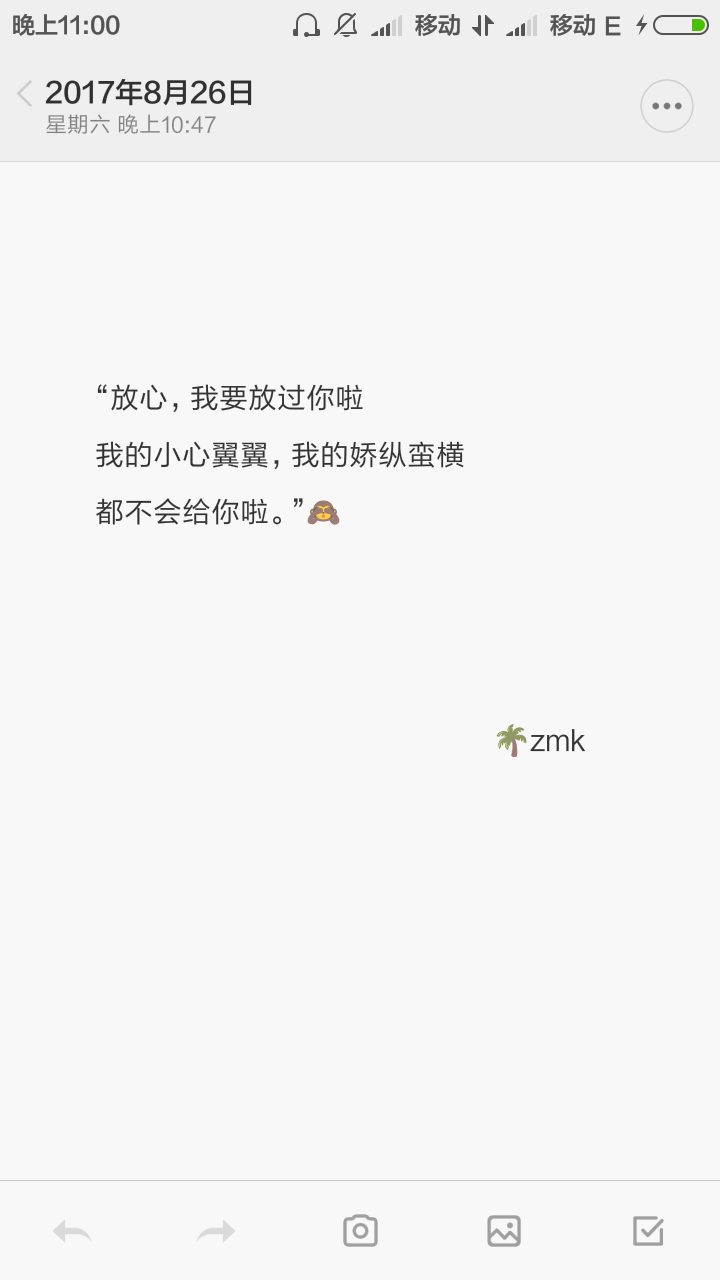Open the camera to insert a photo
The image size is (720, 1280).
360,1230
